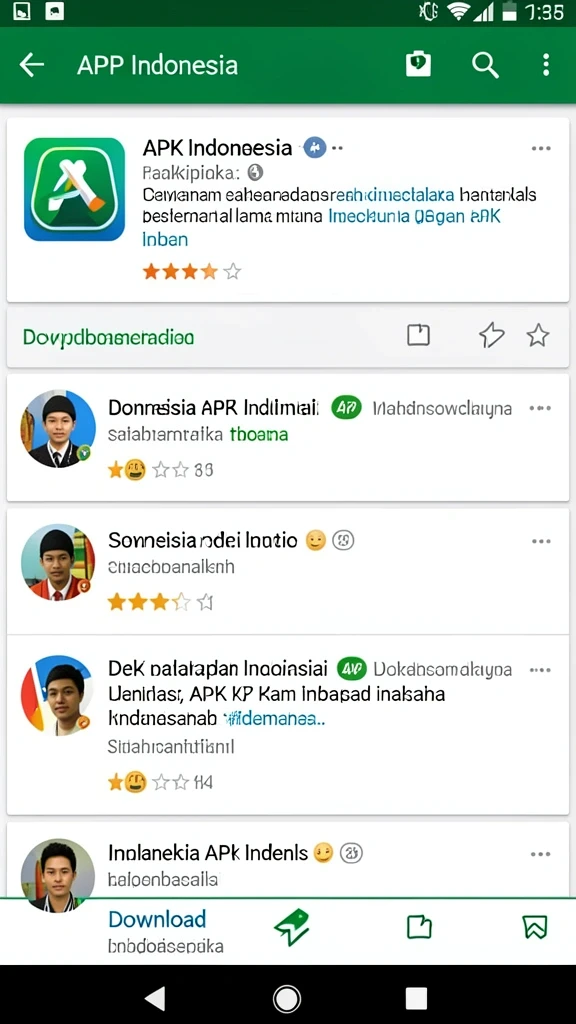Image resolution: width=576 pixels, height=1024 pixels.
Task: Open the Sonneisia entry
Action: (288, 571)
